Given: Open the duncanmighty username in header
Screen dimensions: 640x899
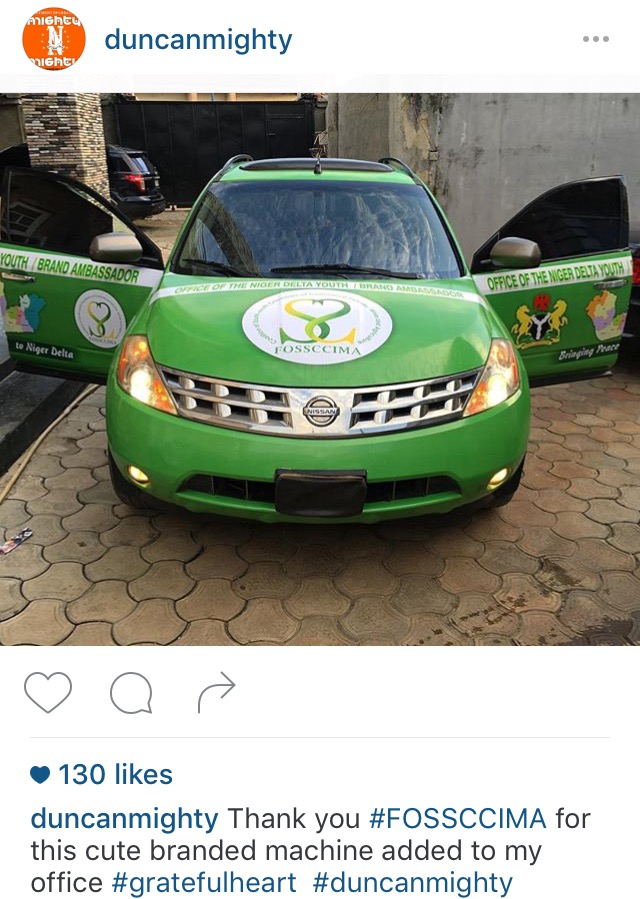Looking at the screenshot, I should point(198,40).
